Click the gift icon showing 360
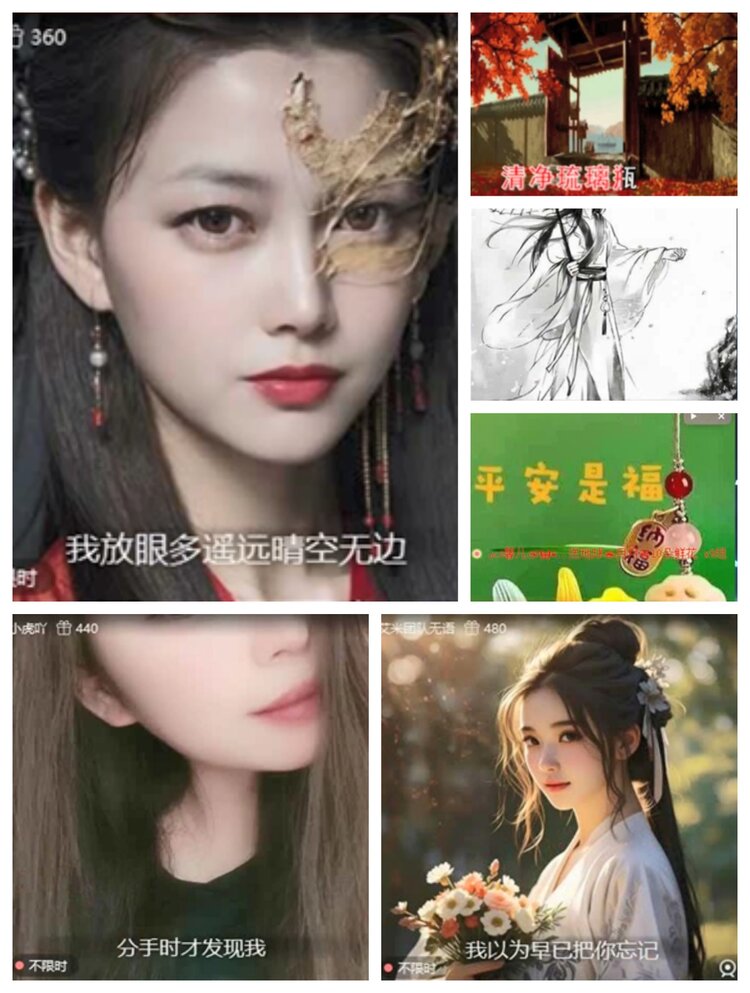The image size is (750, 993). coord(18,36)
